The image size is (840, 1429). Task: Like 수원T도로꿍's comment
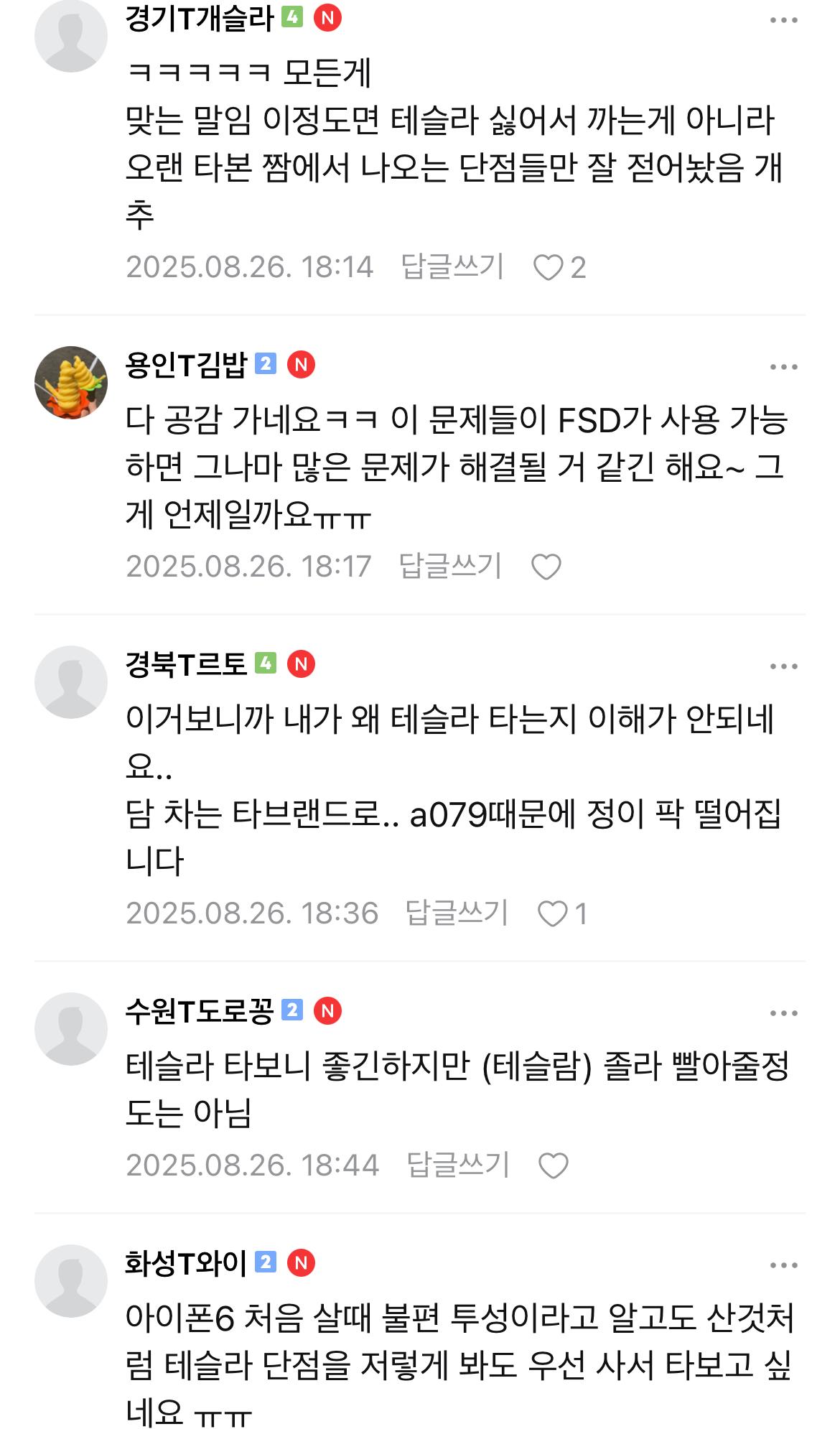554,1166
